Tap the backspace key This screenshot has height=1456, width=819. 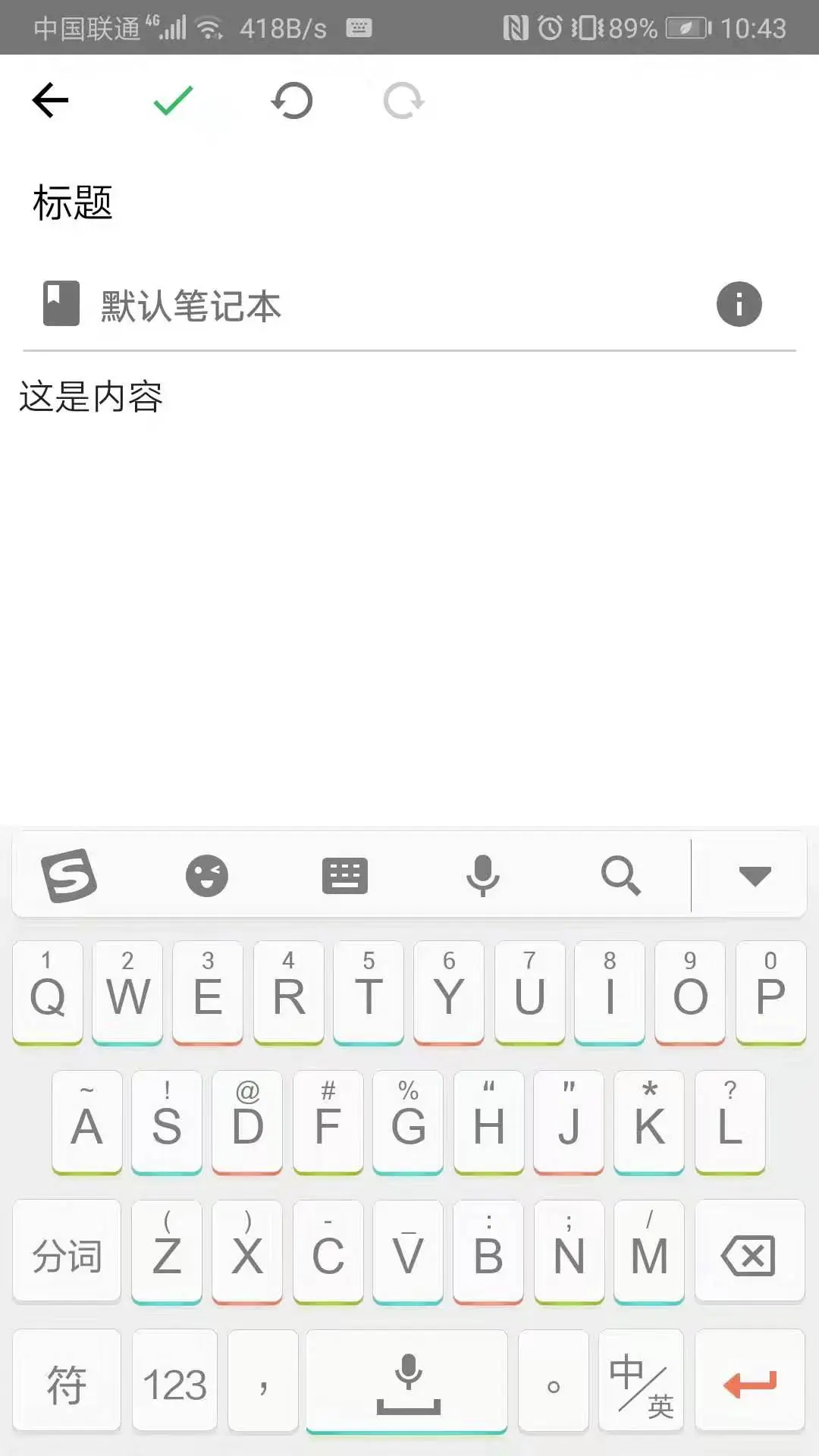point(749,1255)
